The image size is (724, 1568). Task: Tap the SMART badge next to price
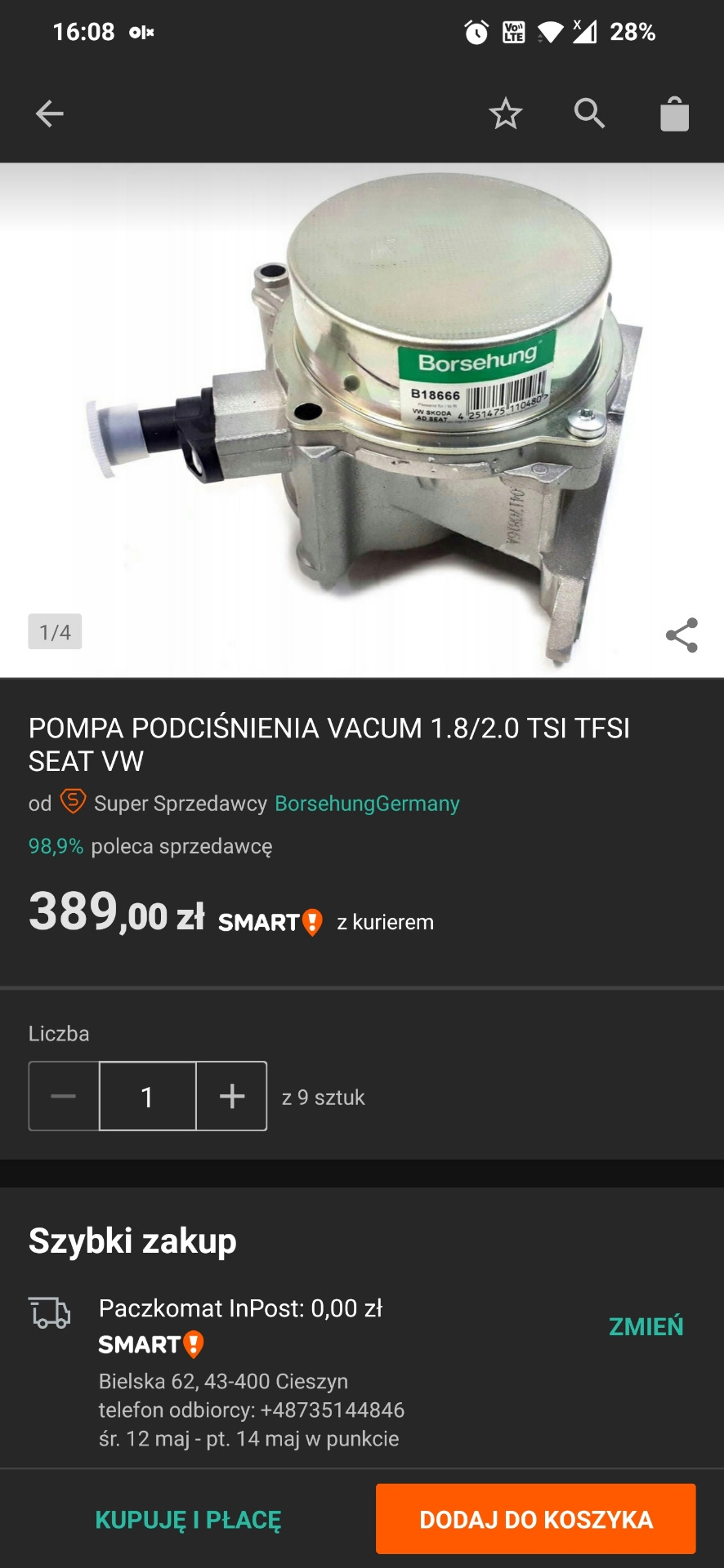(270, 920)
